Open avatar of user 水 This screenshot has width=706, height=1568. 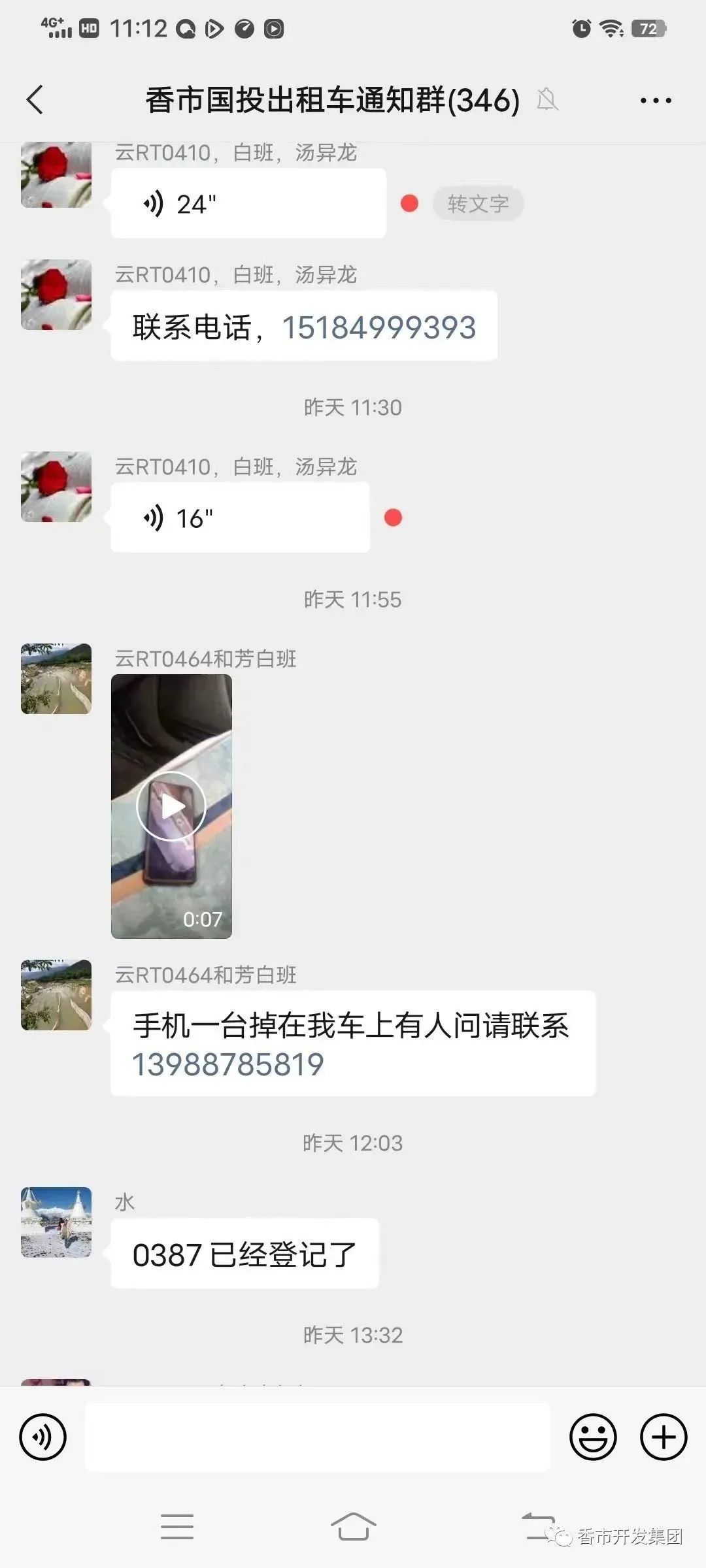click(x=56, y=1222)
